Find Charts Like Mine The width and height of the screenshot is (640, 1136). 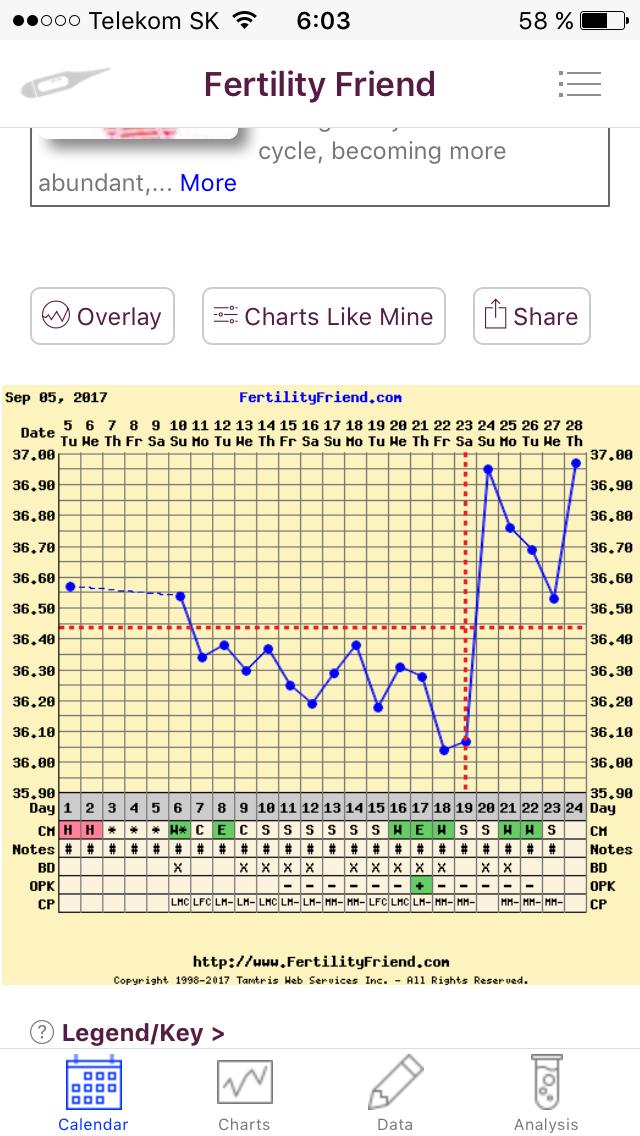(323, 317)
